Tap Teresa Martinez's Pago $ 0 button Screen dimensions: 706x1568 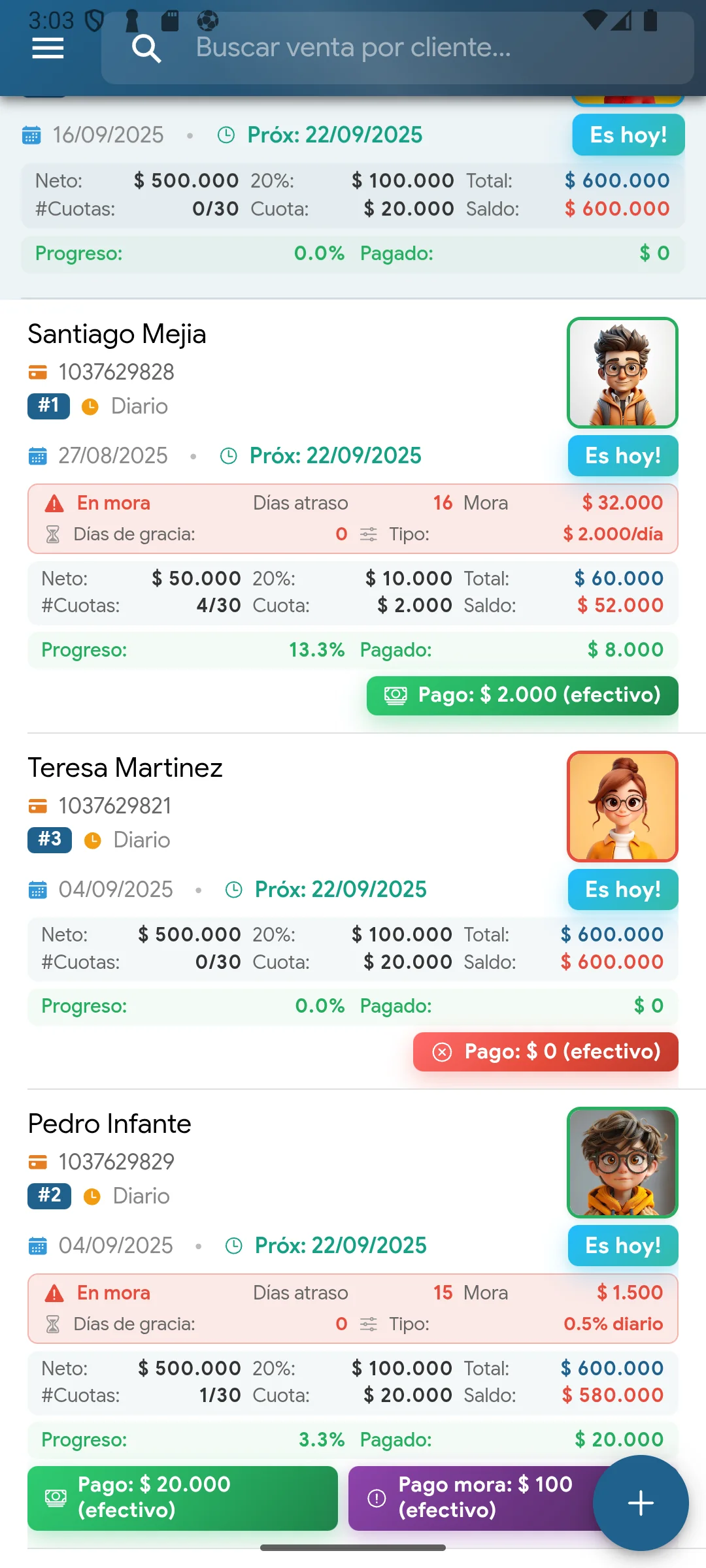[545, 1051]
